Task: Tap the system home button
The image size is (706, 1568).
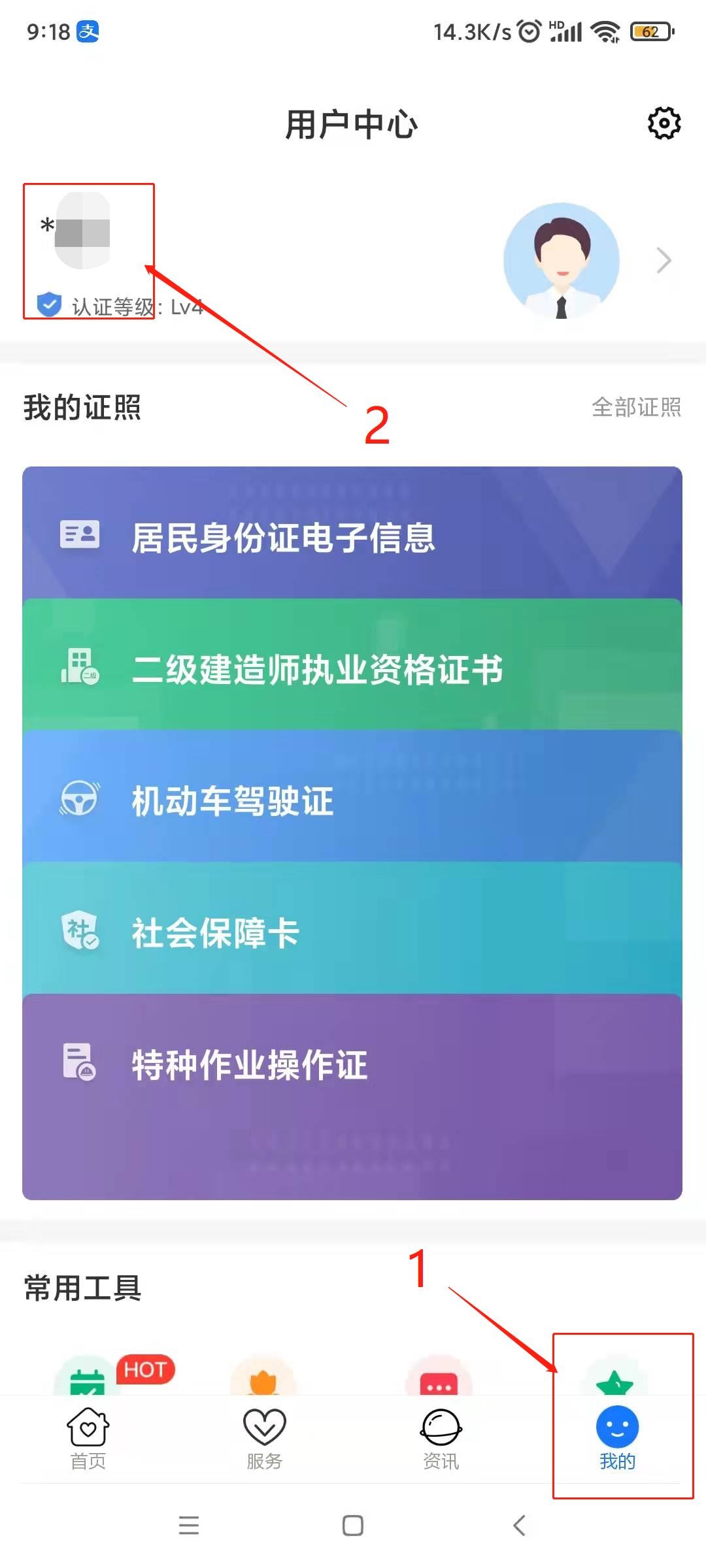Action: click(x=353, y=1526)
